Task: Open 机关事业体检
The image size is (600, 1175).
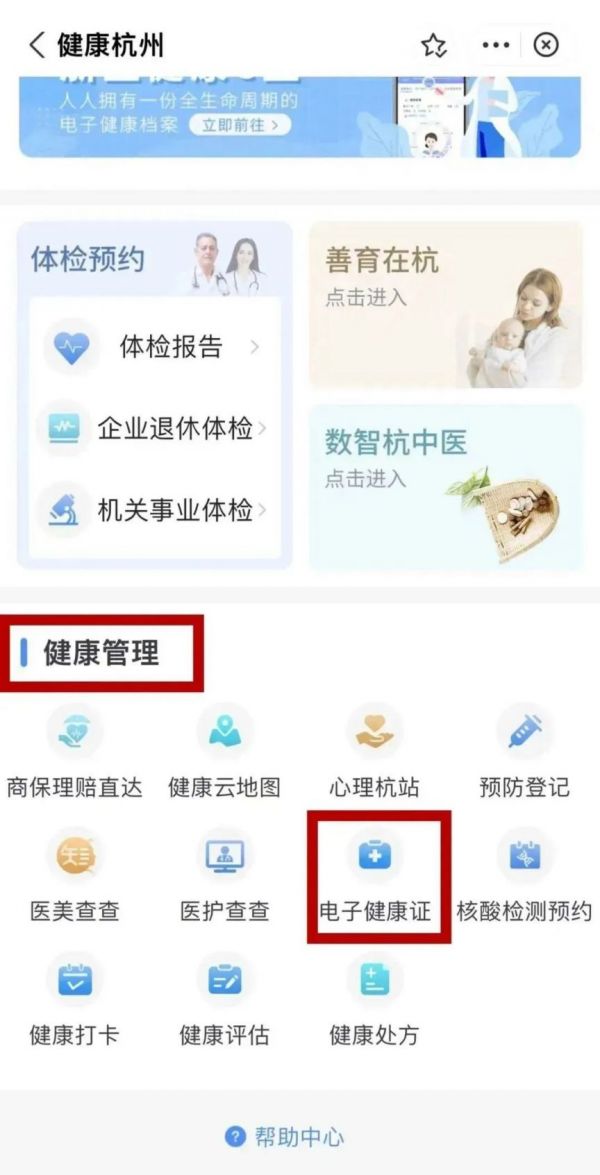Action: click(155, 510)
